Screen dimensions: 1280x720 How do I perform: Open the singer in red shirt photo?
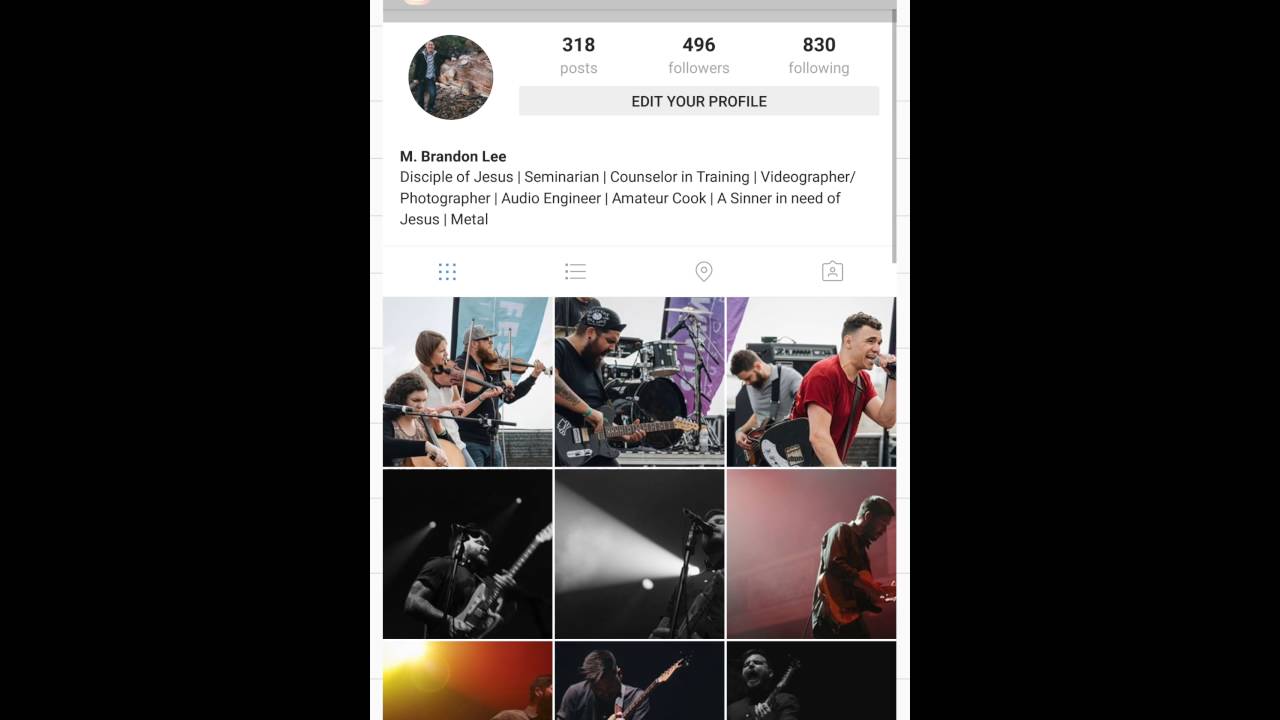(x=811, y=382)
